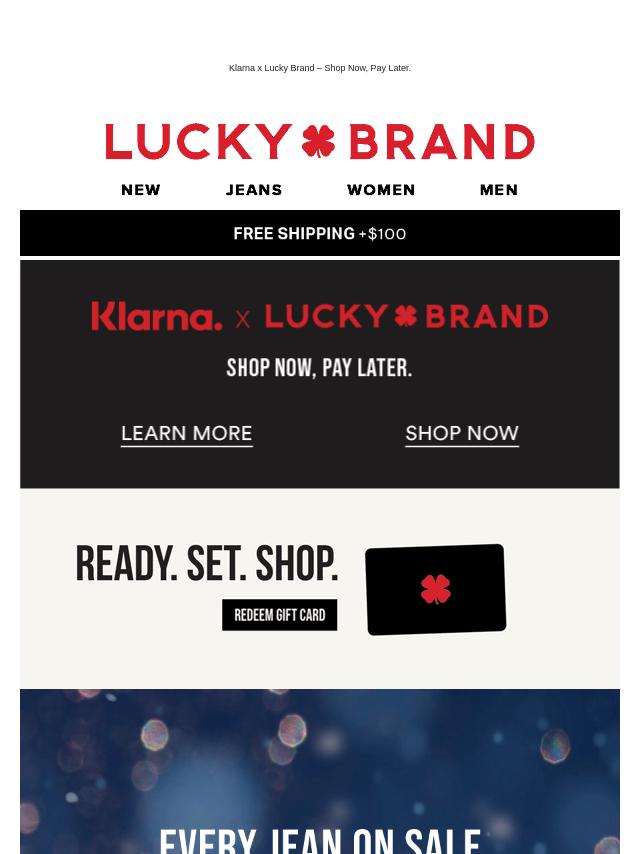Tap the Free Shipping +$100 banner

coord(320,233)
